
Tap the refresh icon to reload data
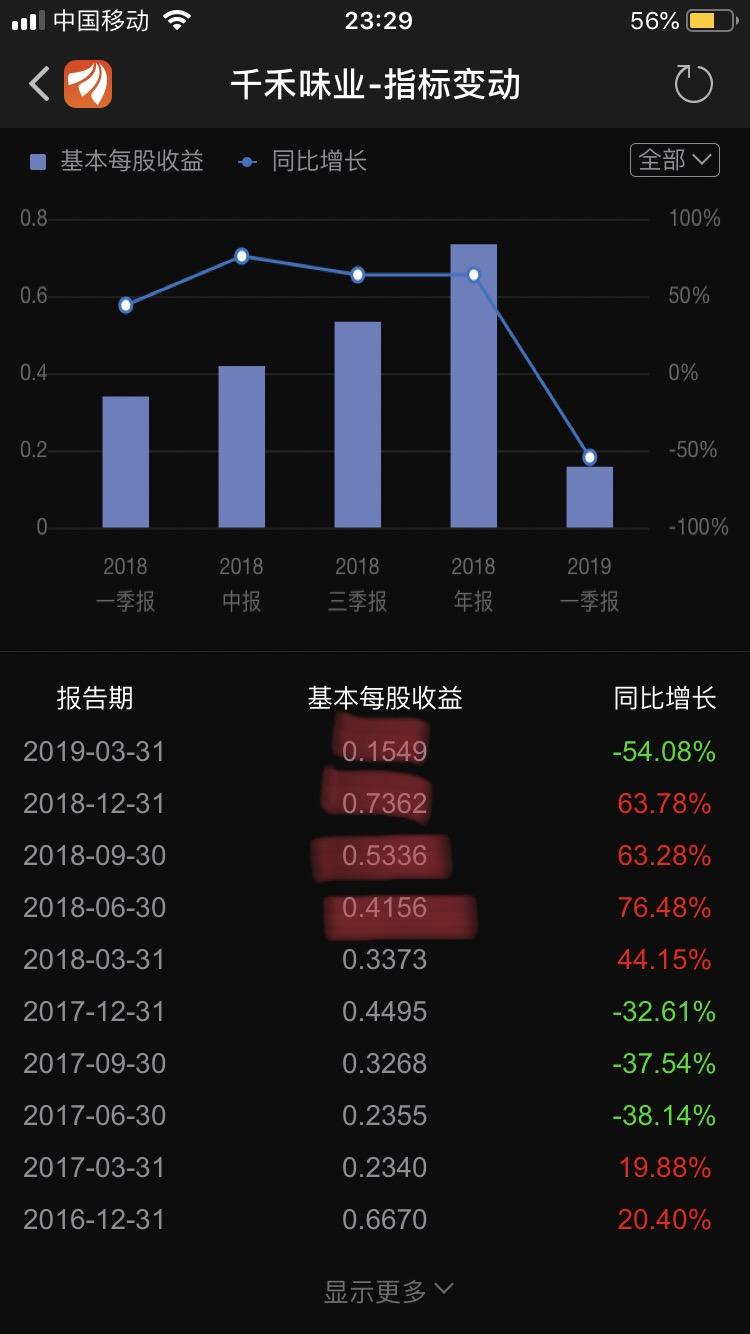692,85
